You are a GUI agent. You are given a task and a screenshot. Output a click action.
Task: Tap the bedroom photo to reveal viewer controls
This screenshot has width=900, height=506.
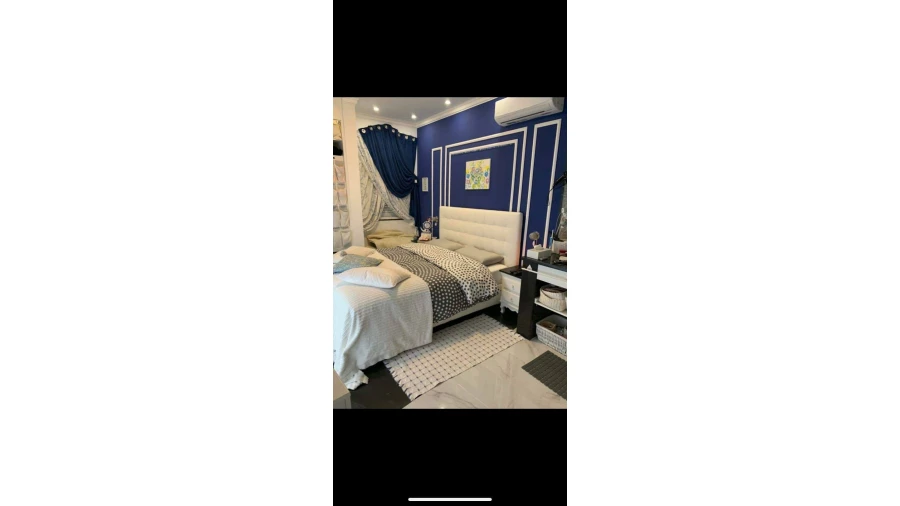pos(449,252)
